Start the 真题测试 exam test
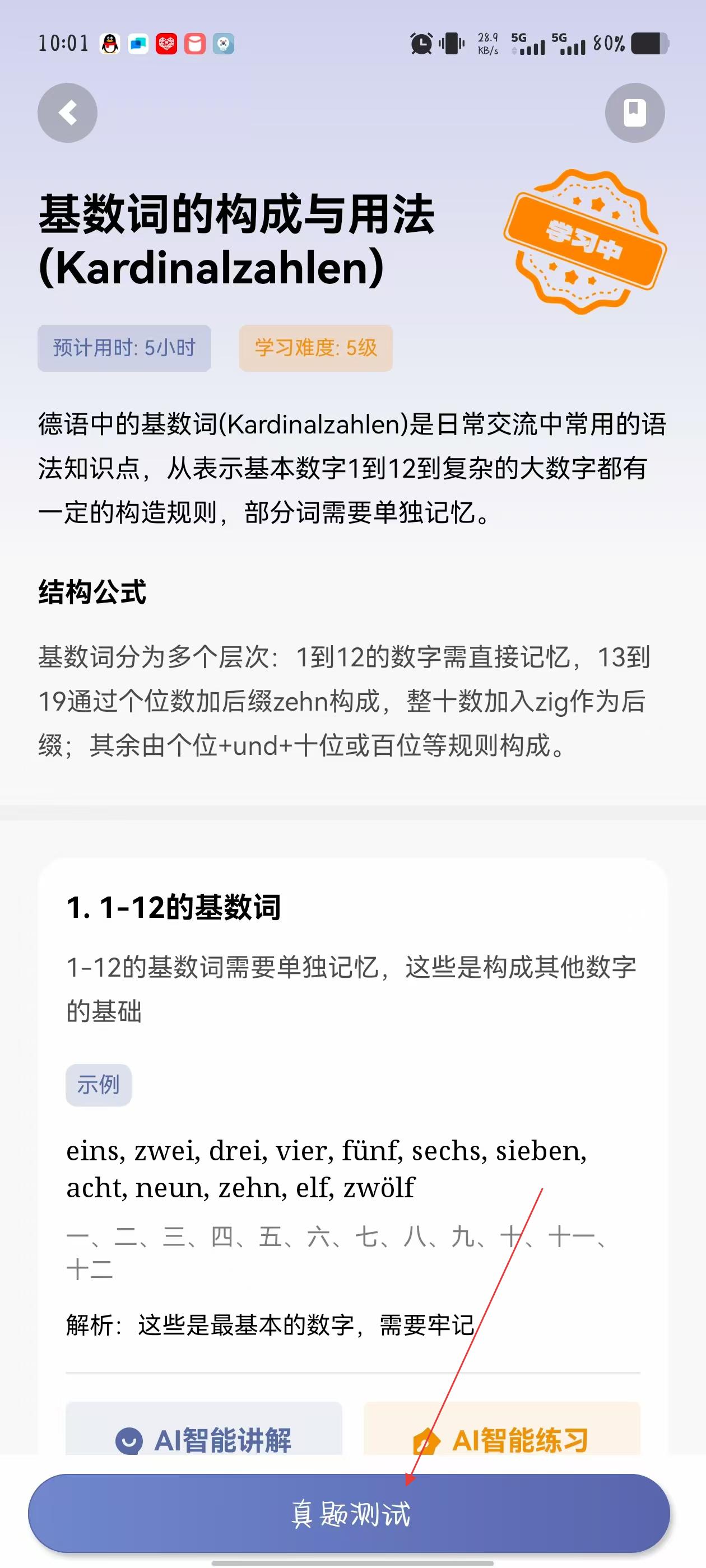This screenshot has width=706, height=1568. (349, 1513)
